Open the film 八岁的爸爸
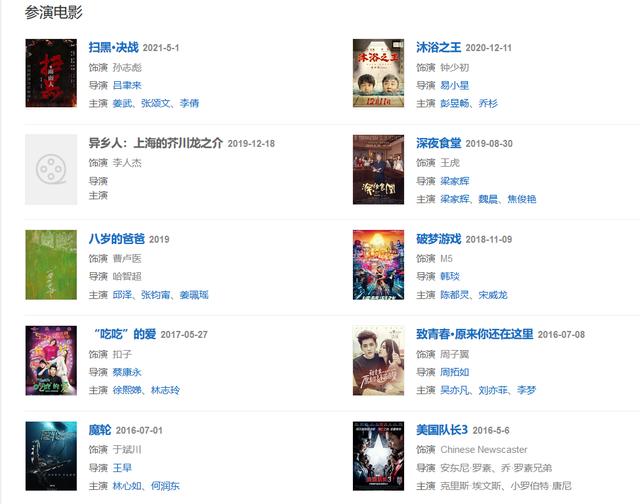Screen dimensions: 640x504 [116, 239]
